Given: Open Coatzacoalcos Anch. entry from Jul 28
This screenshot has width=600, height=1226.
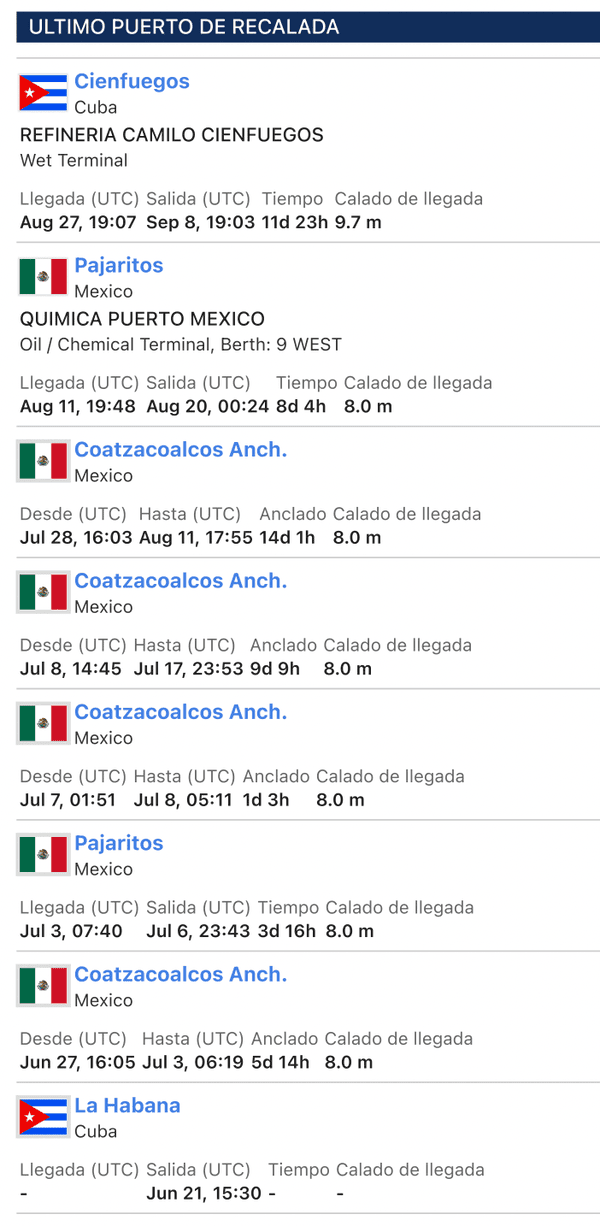Looking at the screenshot, I should click(x=180, y=450).
